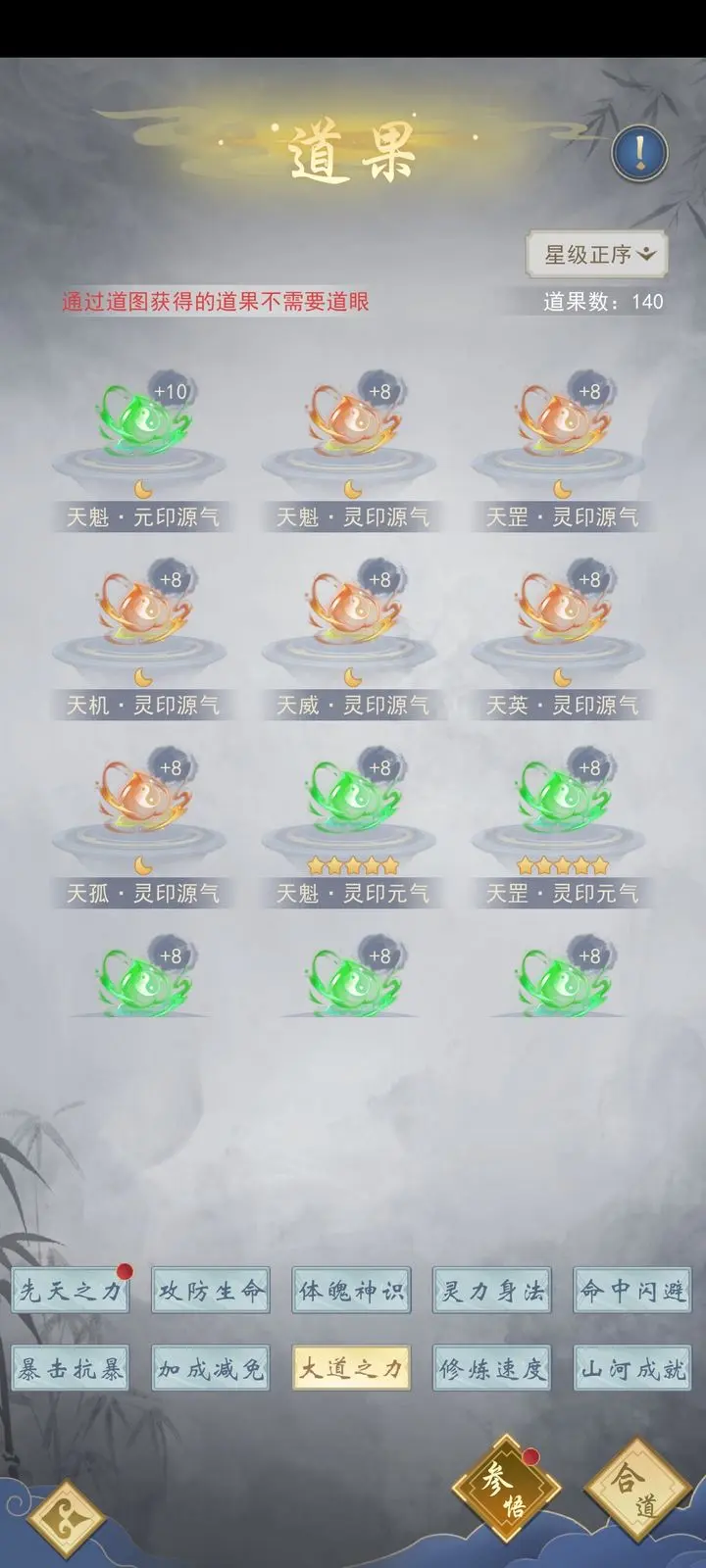Show the 暴击抗暴 category
This screenshot has height=1568, width=706.
pyautogui.click(x=71, y=1368)
